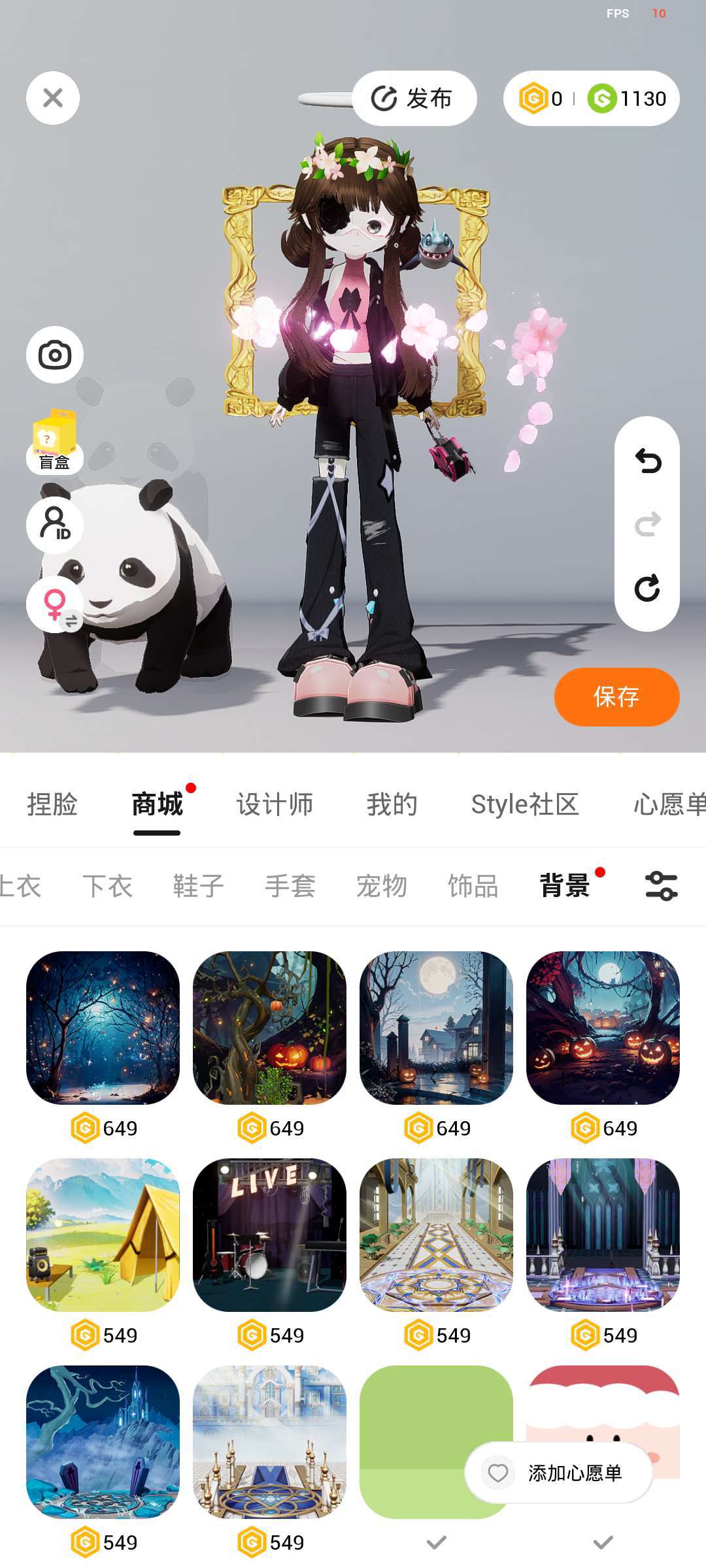The image size is (706, 1568).
Task: Open the 盲盒 blind box
Action: [54, 441]
